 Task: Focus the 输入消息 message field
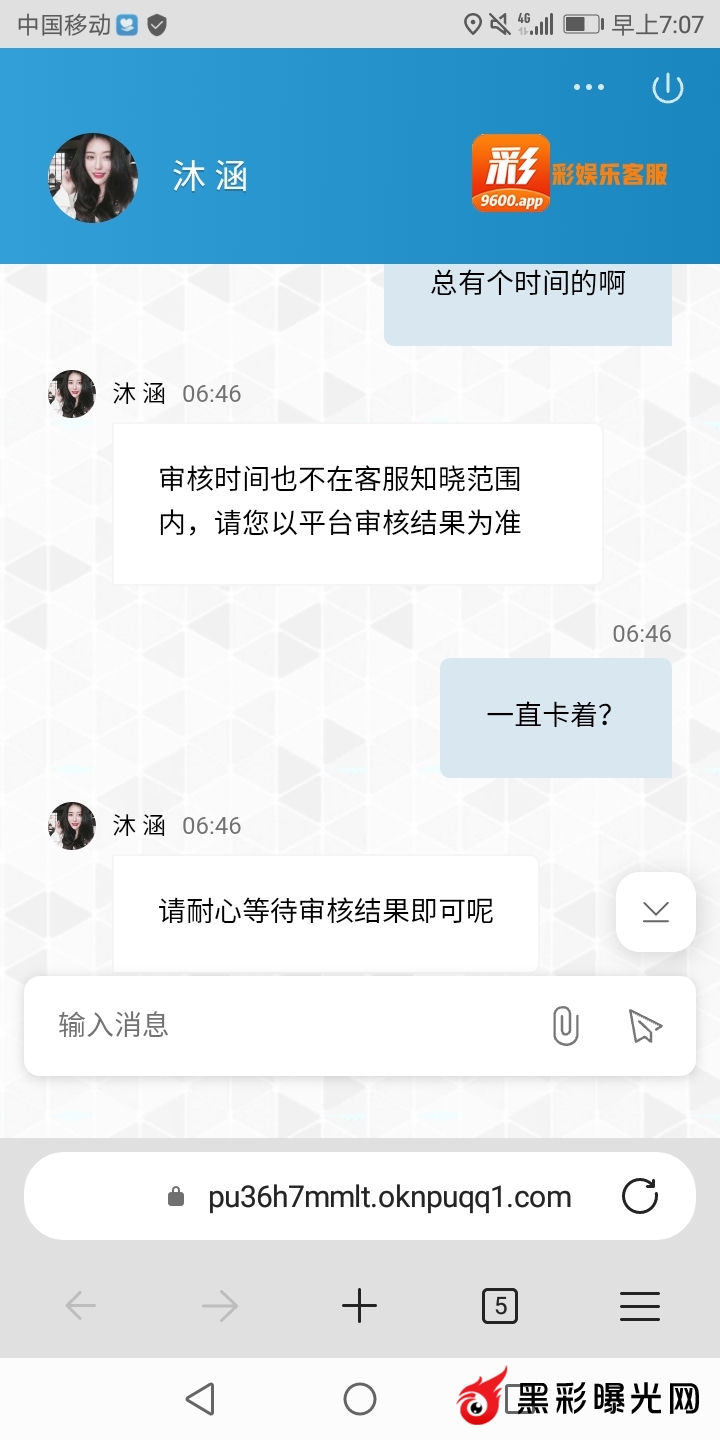pyautogui.click(x=290, y=1025)
